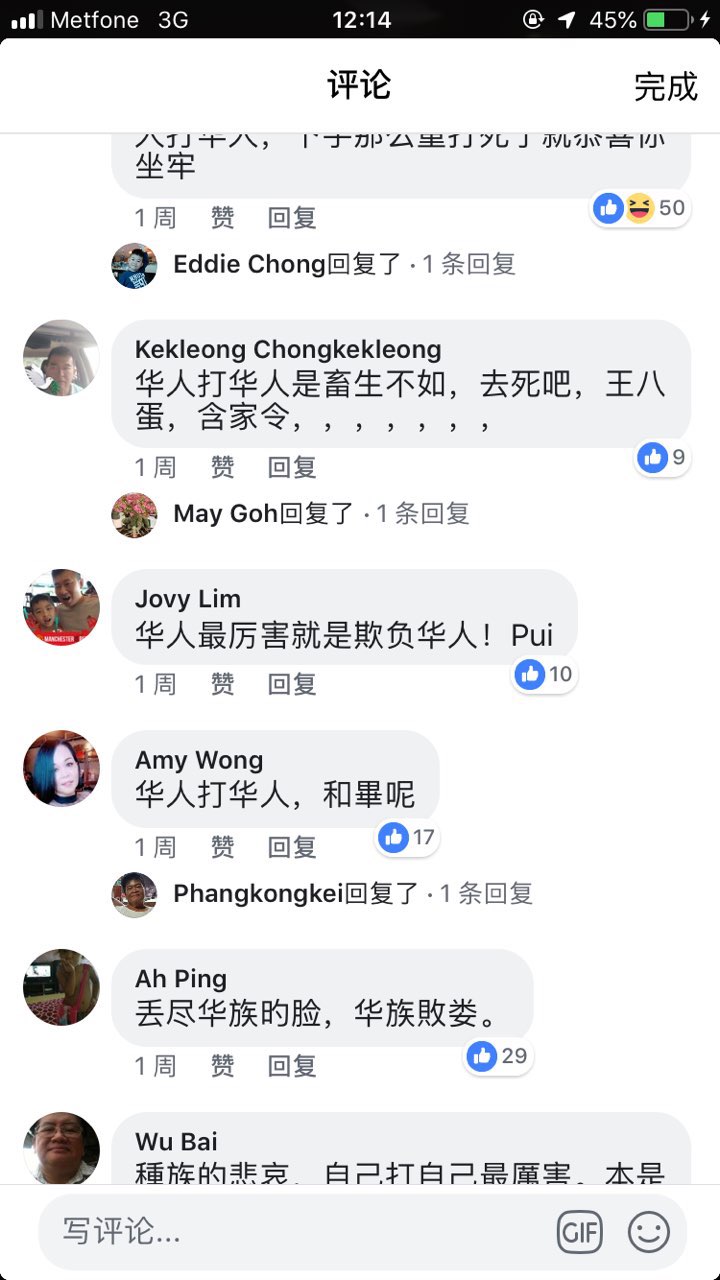Open Amy Wong's profile picture
The width and height of the screenshot is (720, 1280).
click(x=61, y=768)
